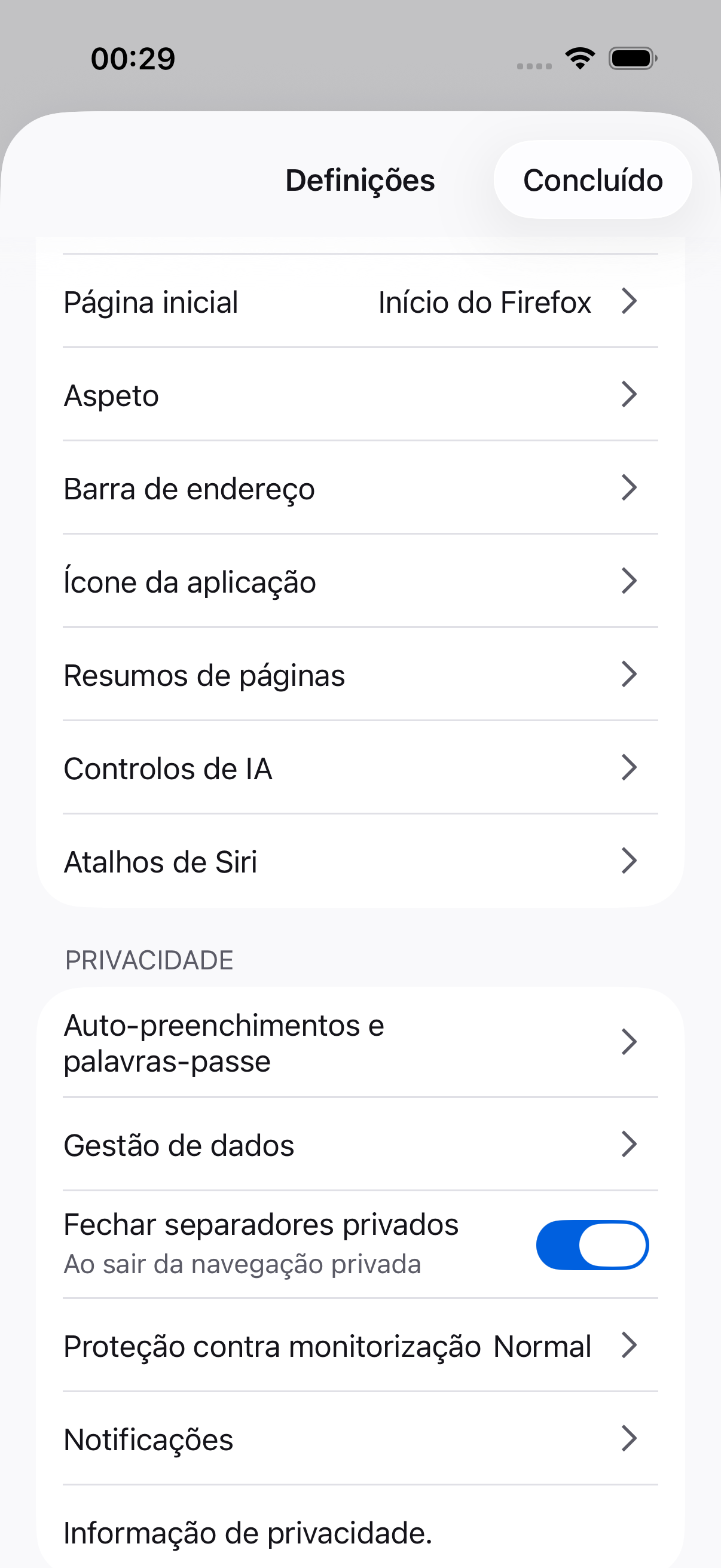Open Página inicial settings
Image resolution: width=721 pixels, height=1568 pixels.
pyautogui.click(x=359, y=302)
